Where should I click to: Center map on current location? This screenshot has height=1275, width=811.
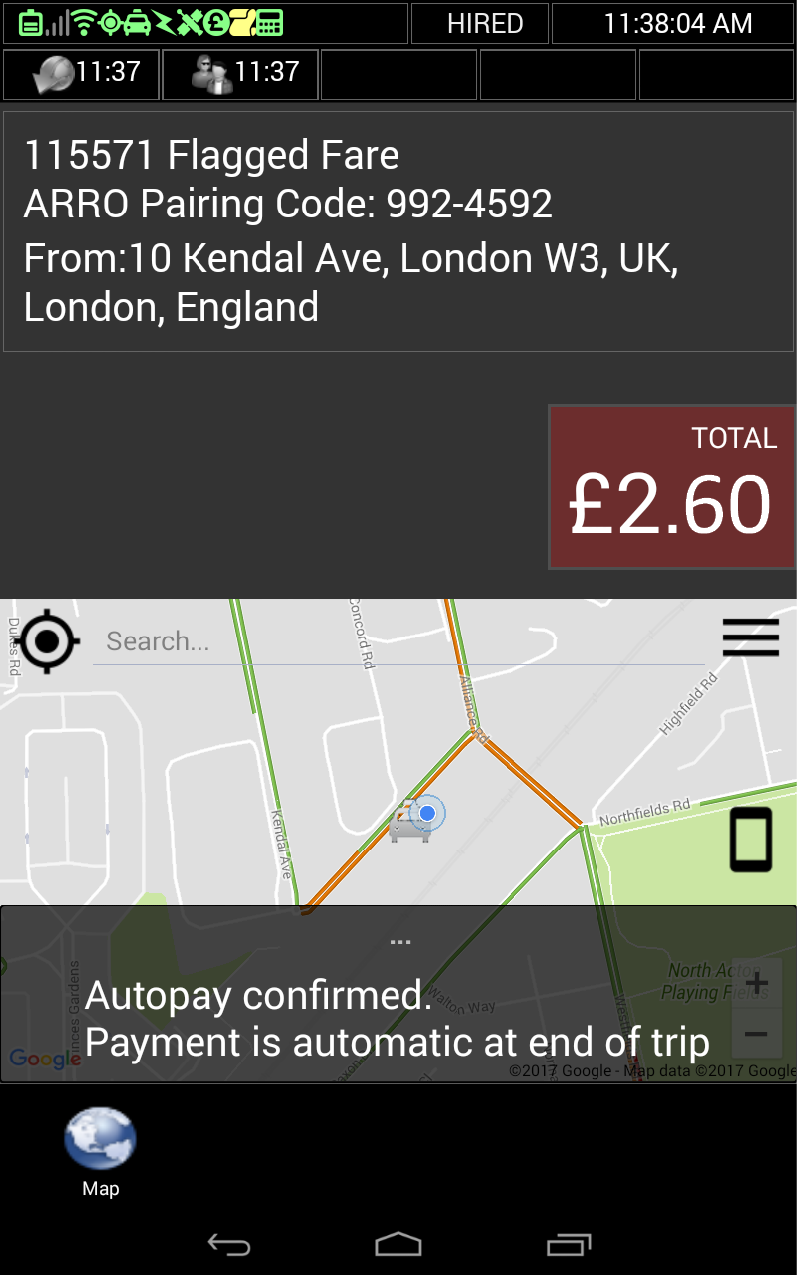47,641
